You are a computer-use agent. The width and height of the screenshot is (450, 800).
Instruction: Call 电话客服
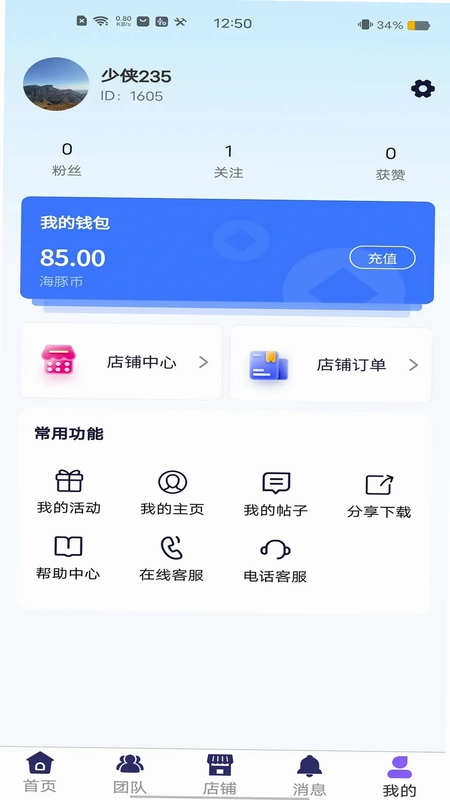click(x=275, y=561)
